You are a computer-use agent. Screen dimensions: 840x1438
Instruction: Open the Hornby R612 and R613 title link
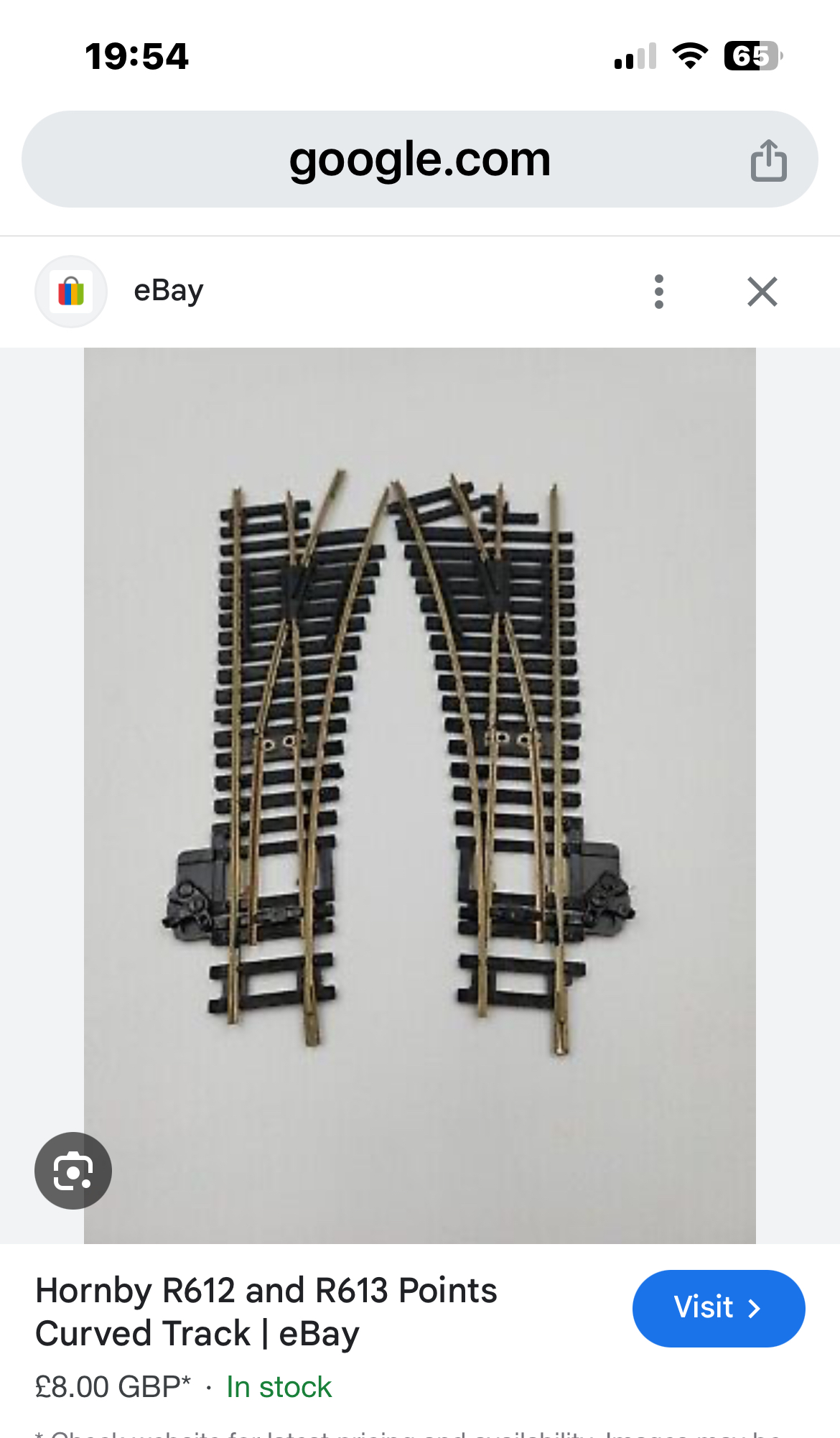click(266, 1312)
